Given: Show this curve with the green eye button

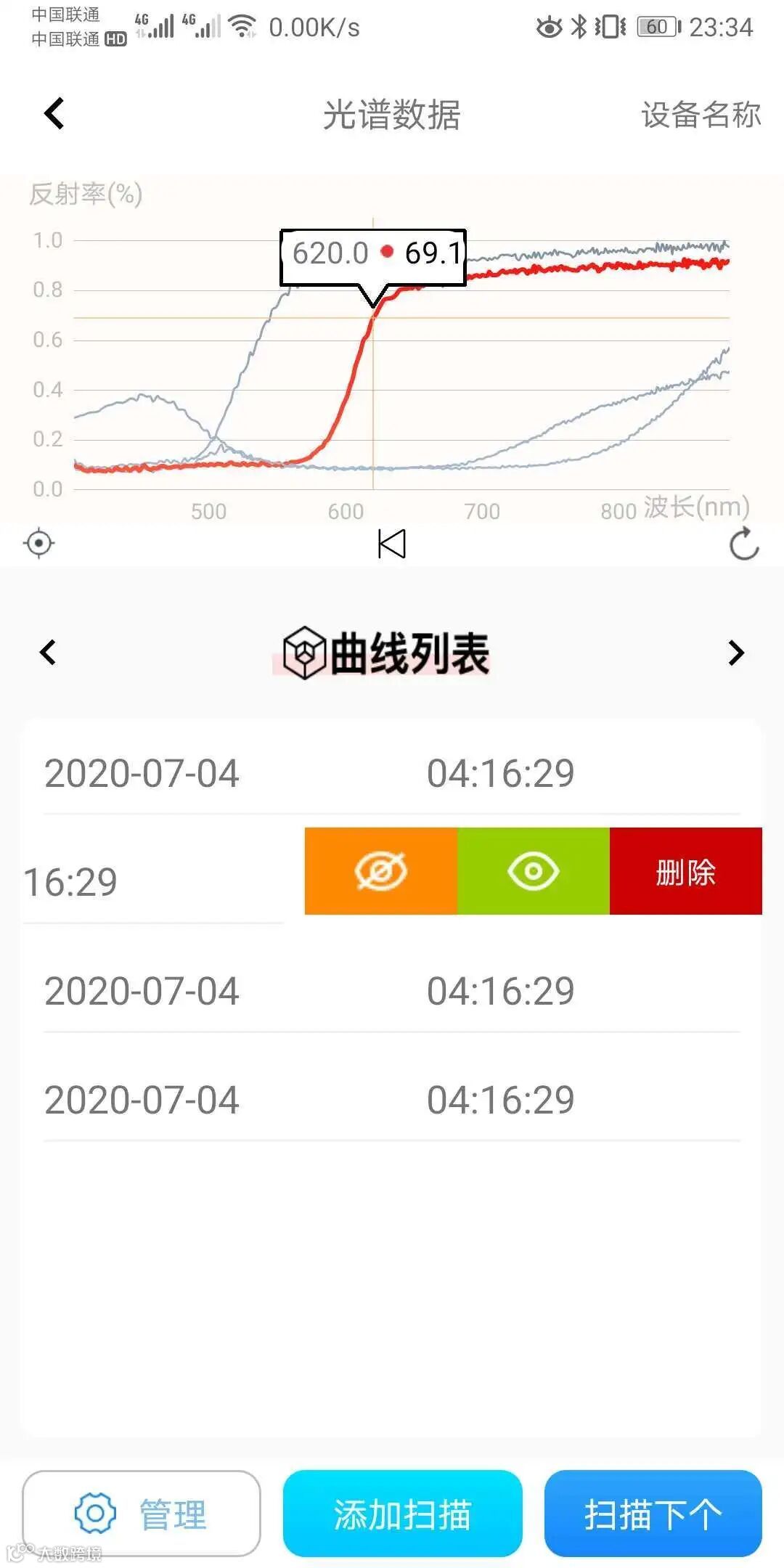Looking at the screenshot, I should (534, 871).
